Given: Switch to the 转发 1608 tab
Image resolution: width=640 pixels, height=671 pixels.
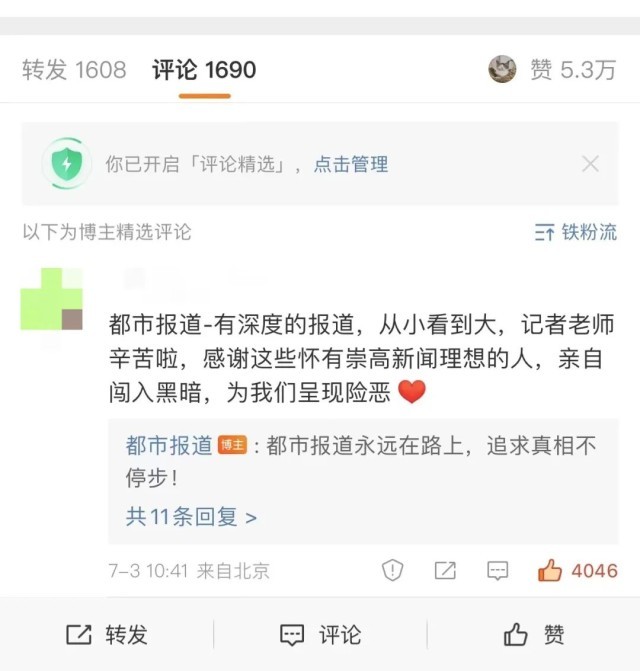Looking at the screenshot, I should [74, 70].
